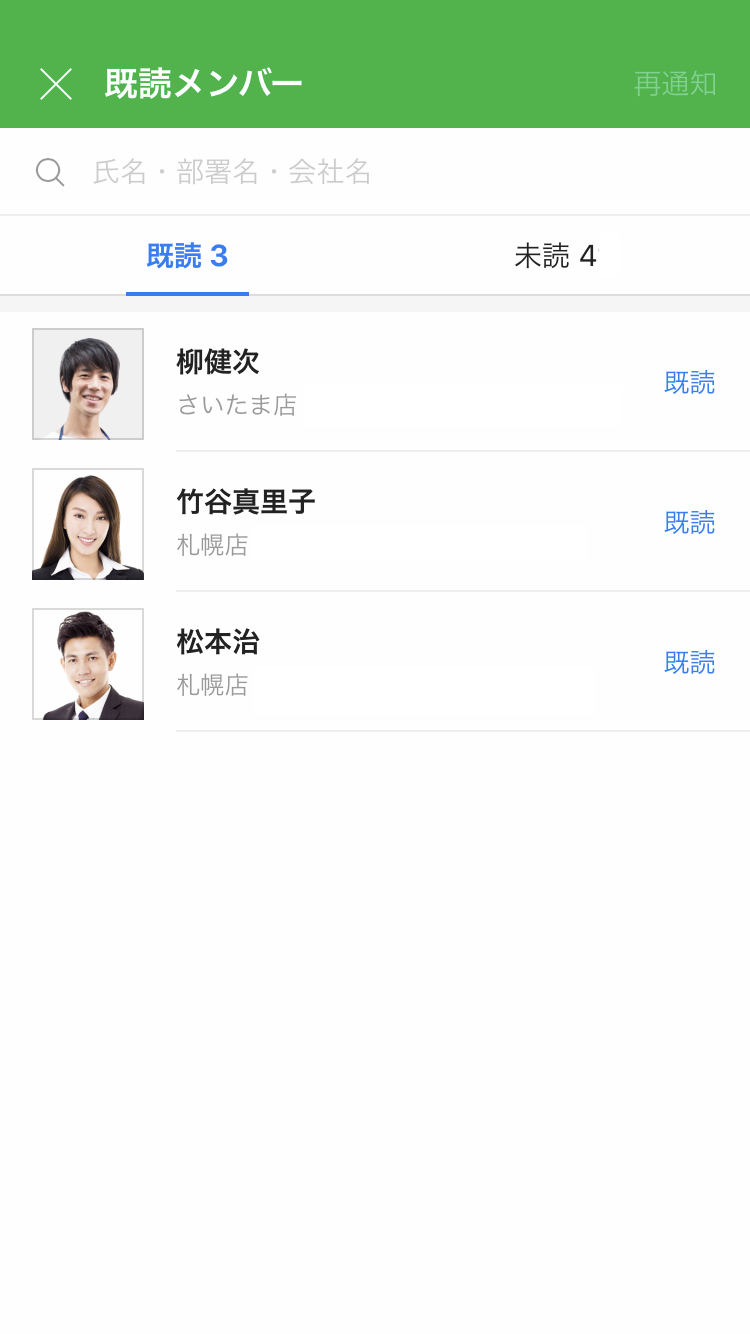Tap the 再通知 button
This screenshot has height=1334, width=750.
[x=675, y=84]
